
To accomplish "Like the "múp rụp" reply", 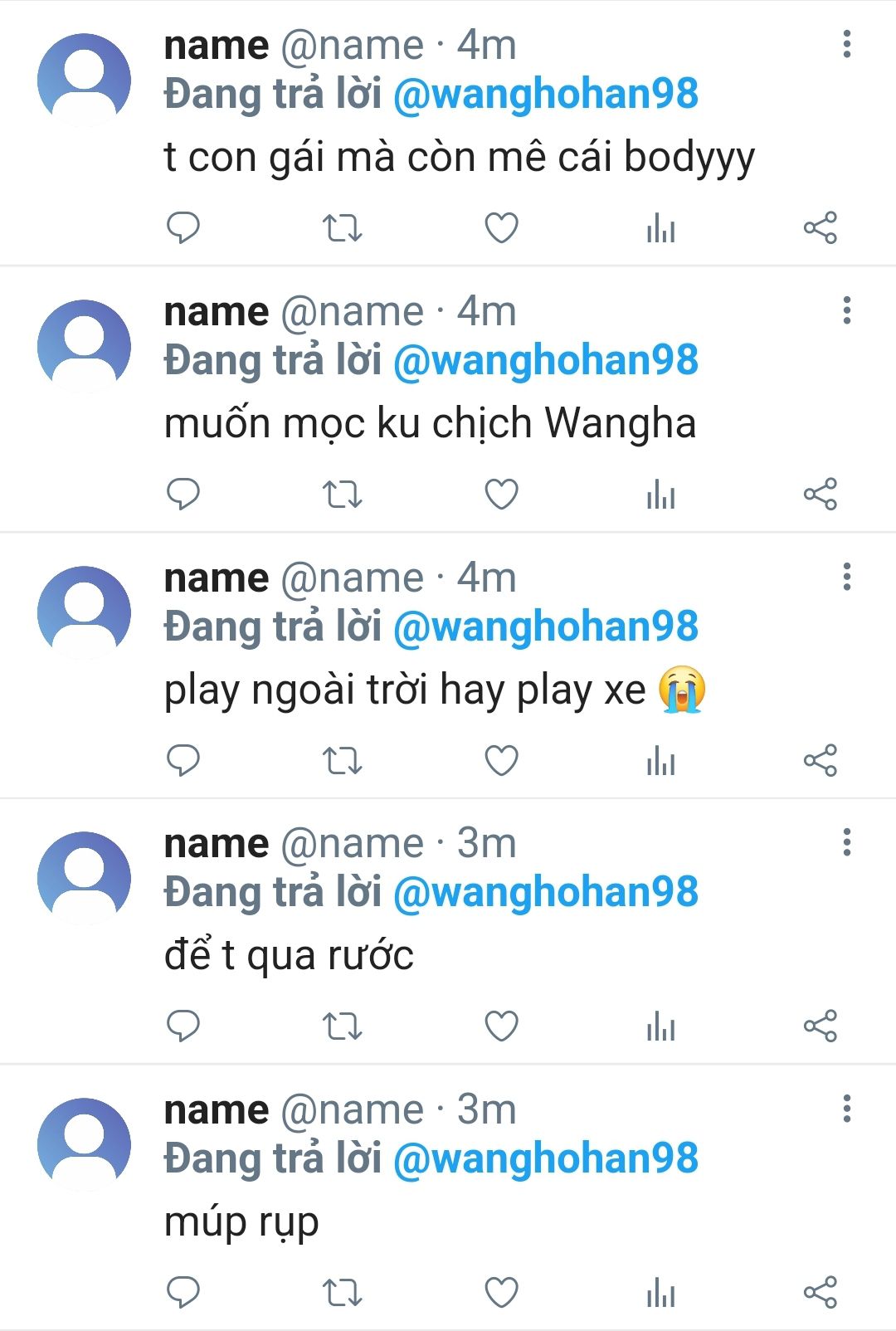I will tap(501, 1293).
